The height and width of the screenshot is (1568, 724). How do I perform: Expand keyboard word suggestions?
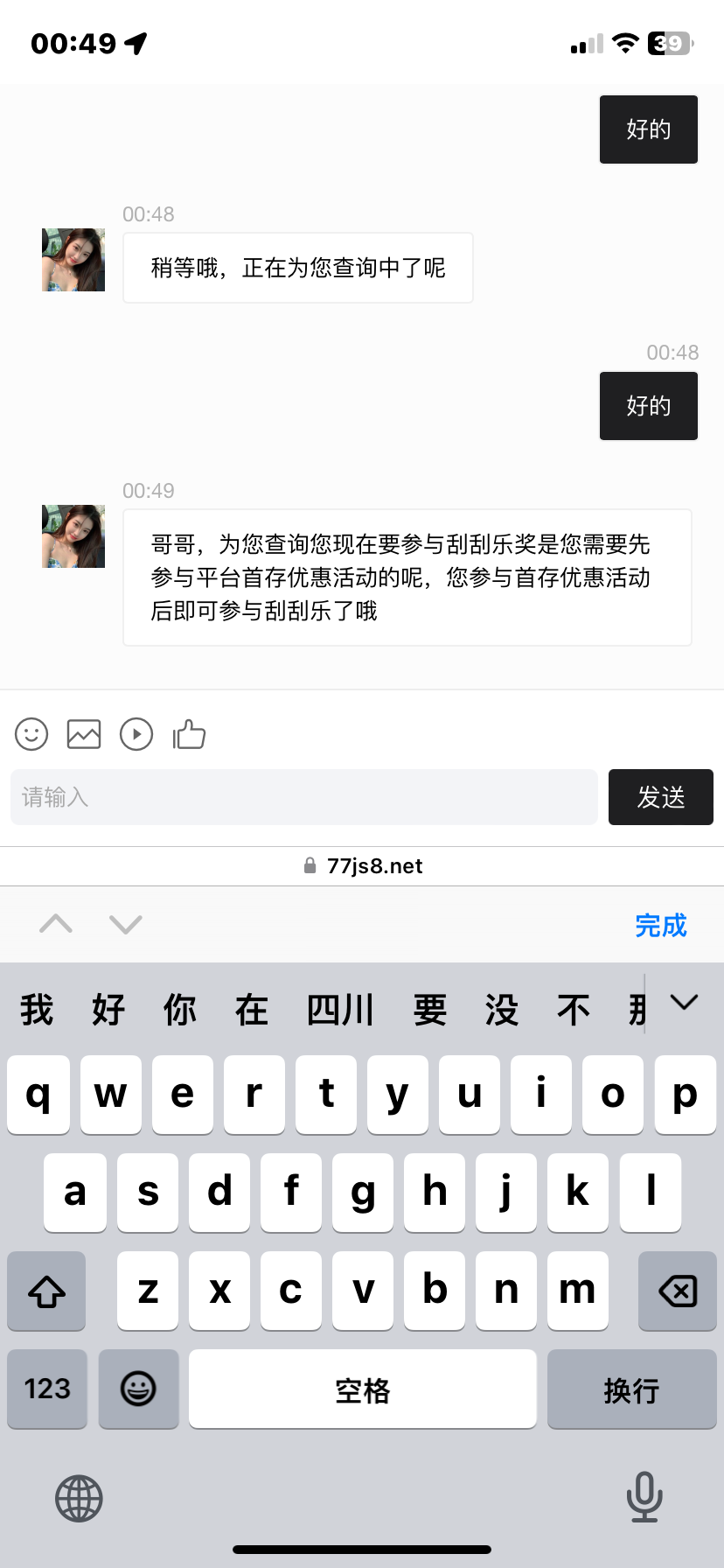684,1003
